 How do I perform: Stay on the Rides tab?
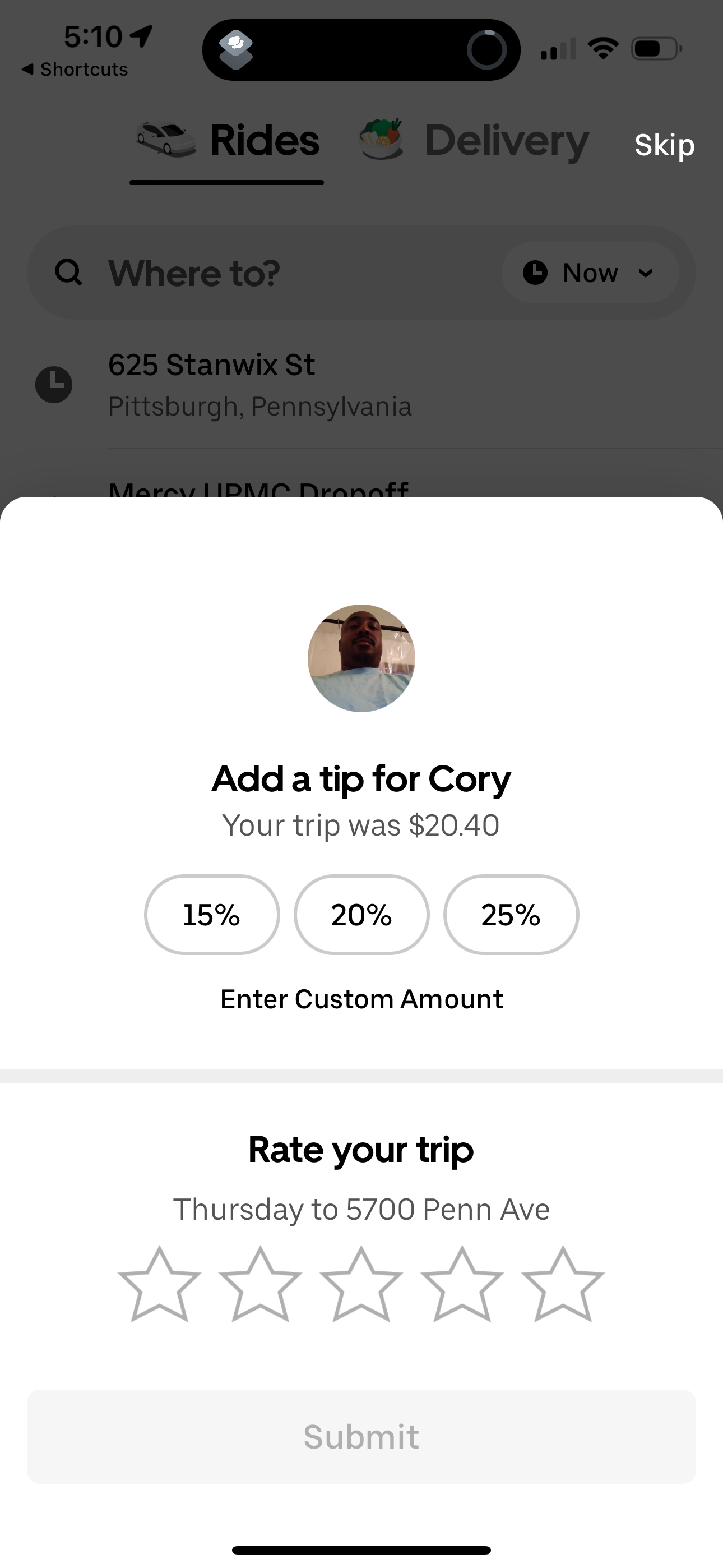pyautogui.click(x=263, y=140)
